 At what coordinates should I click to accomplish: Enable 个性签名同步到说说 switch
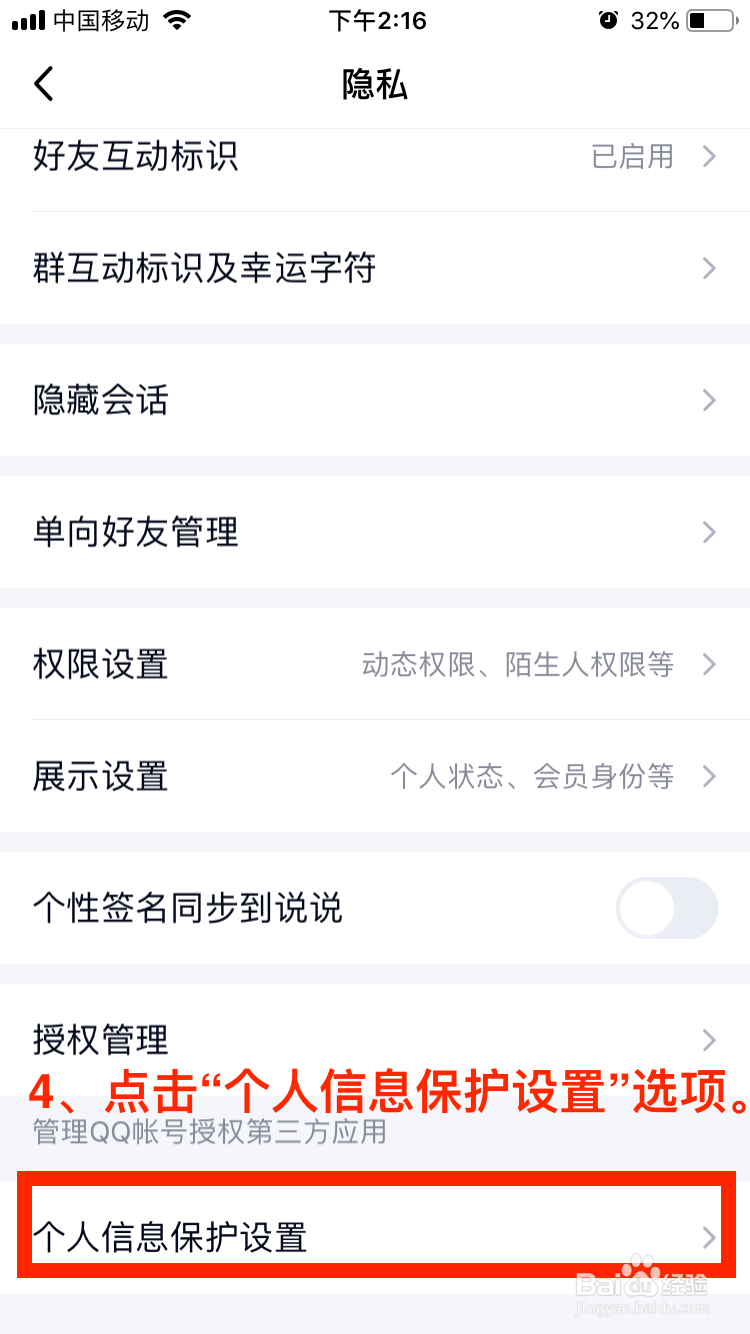coord(665,908)
